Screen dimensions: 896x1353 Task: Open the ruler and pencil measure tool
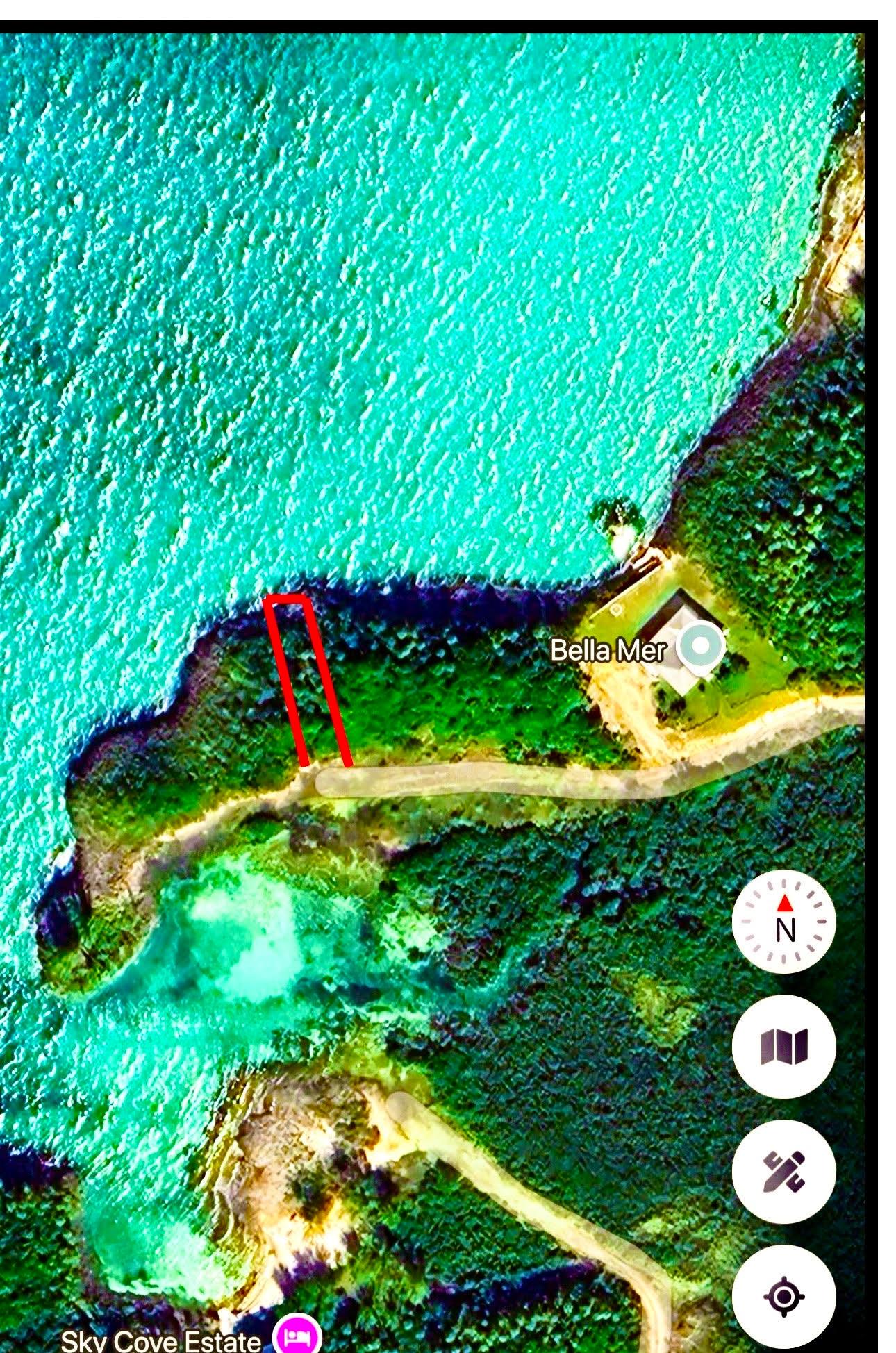pos(784,1172)
